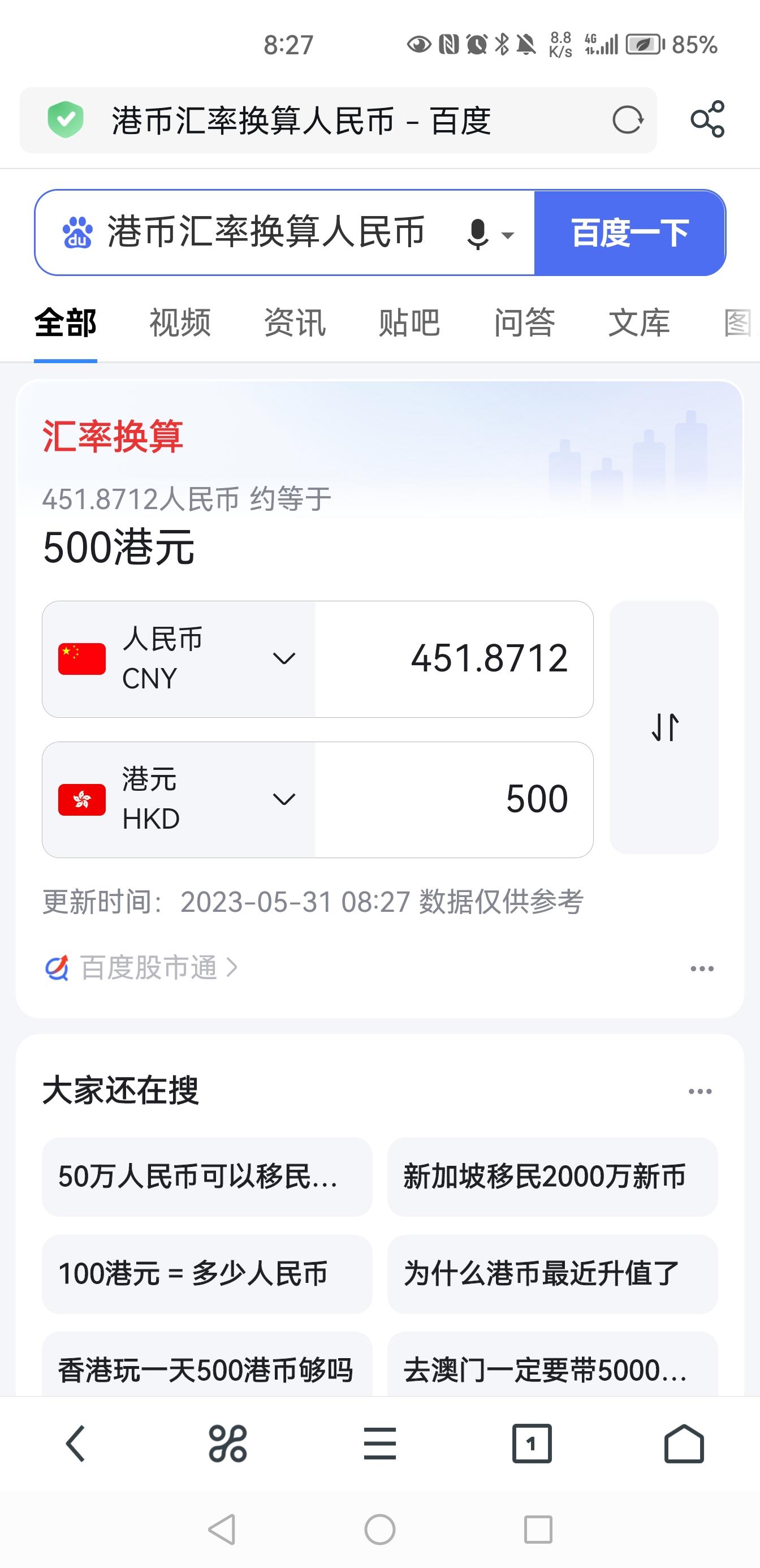Start voice search with the microphone icon
The height and width of the screenshot is (1568, 760).
pos(478,234)
